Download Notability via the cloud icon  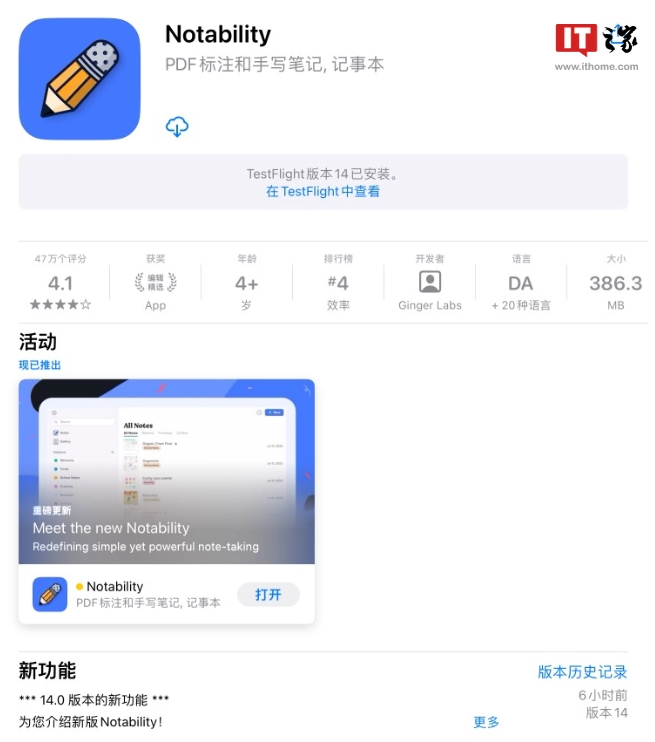pos(177,127)
